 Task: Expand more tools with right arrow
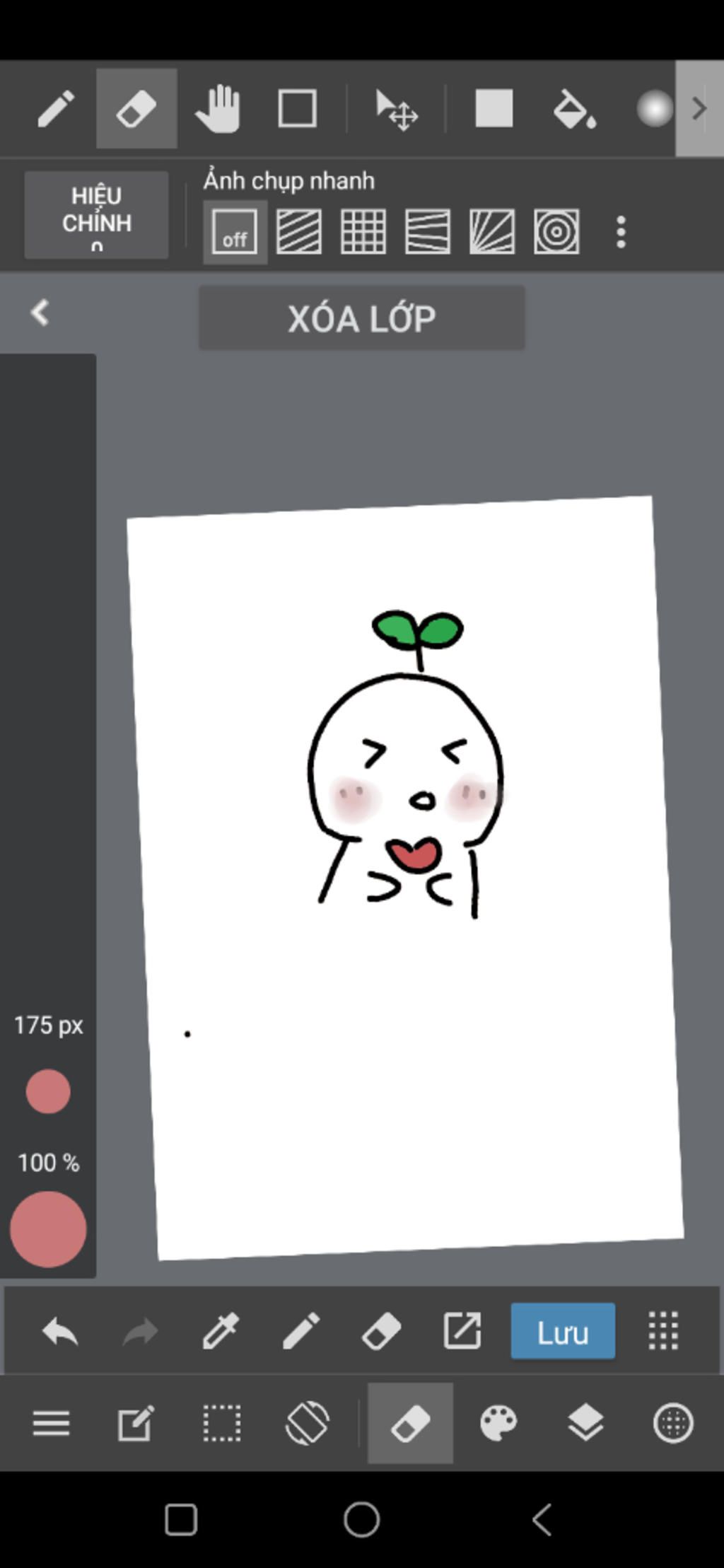(699, 109)
